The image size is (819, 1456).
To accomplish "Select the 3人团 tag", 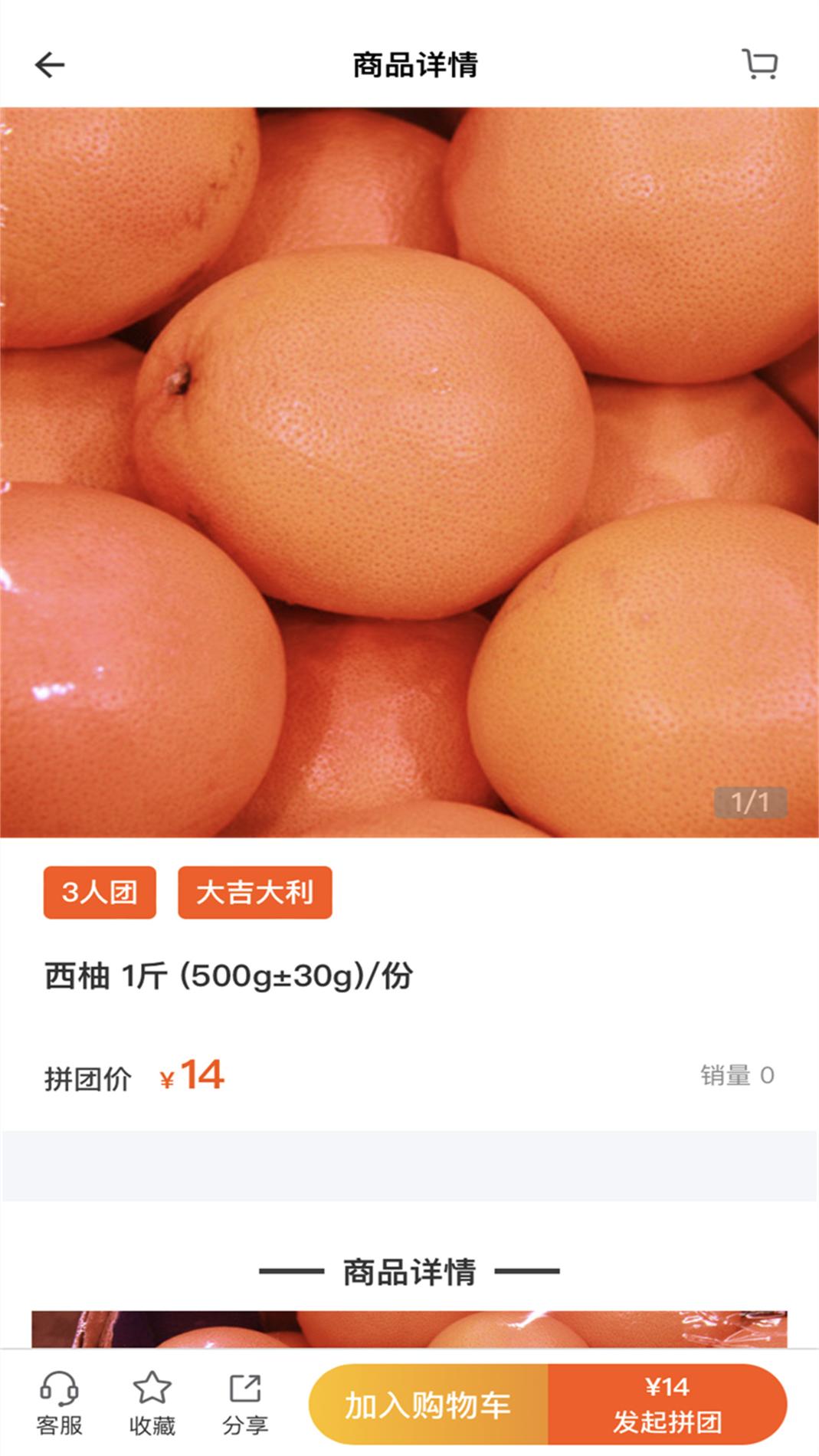I will pyautogui.click(x=99, y=891).
